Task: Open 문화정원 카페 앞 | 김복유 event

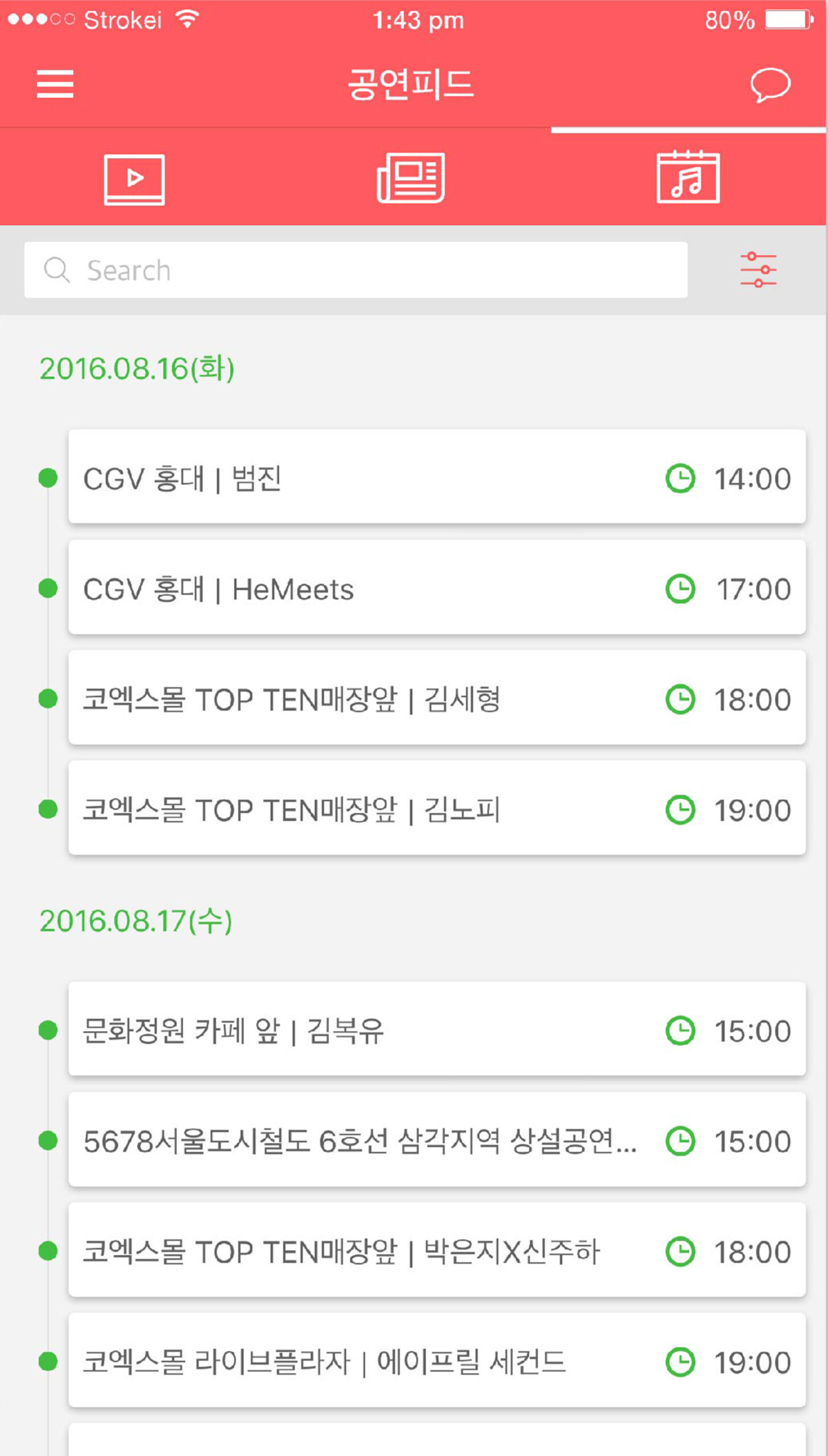Action: click(x=436, y=1028)
